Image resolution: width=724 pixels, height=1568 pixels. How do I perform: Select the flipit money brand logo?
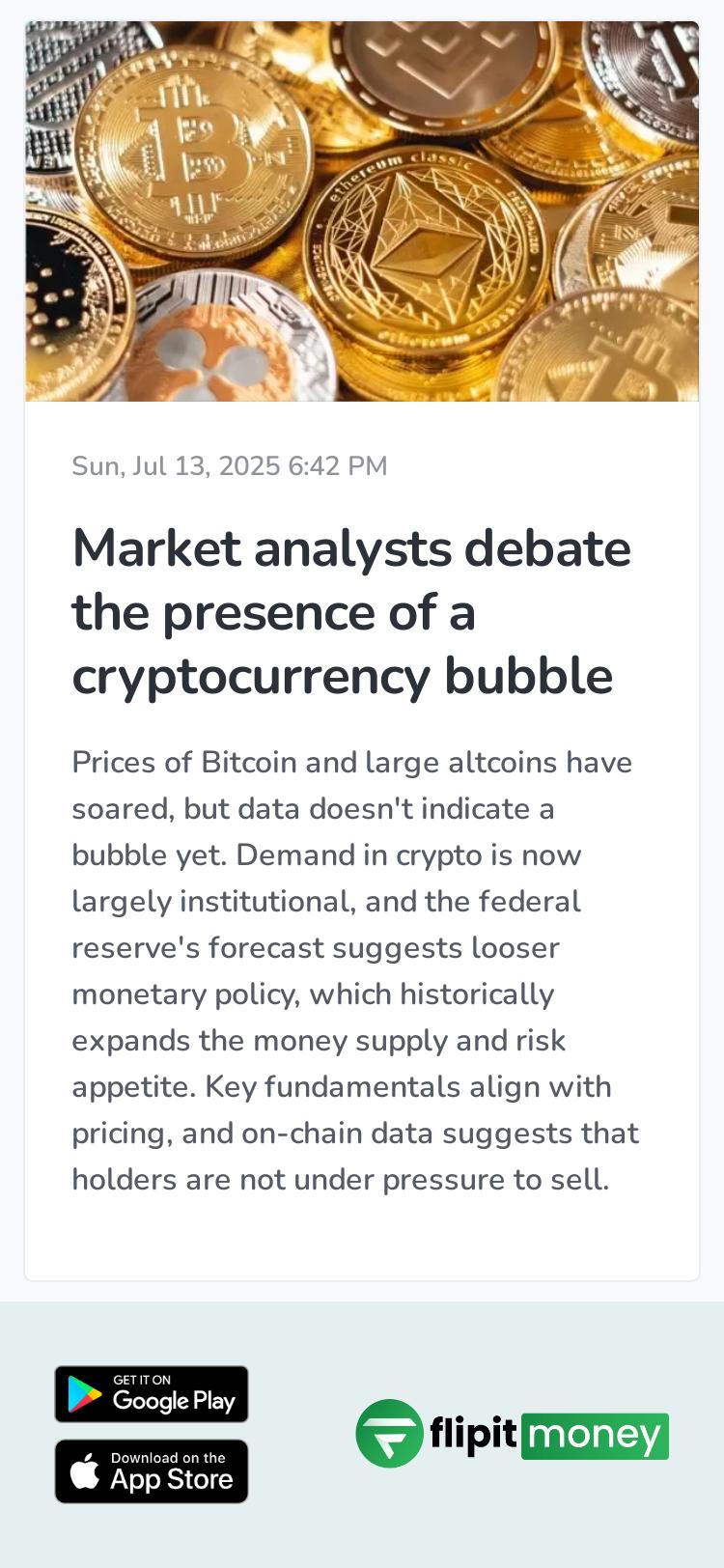(512, 1435)
